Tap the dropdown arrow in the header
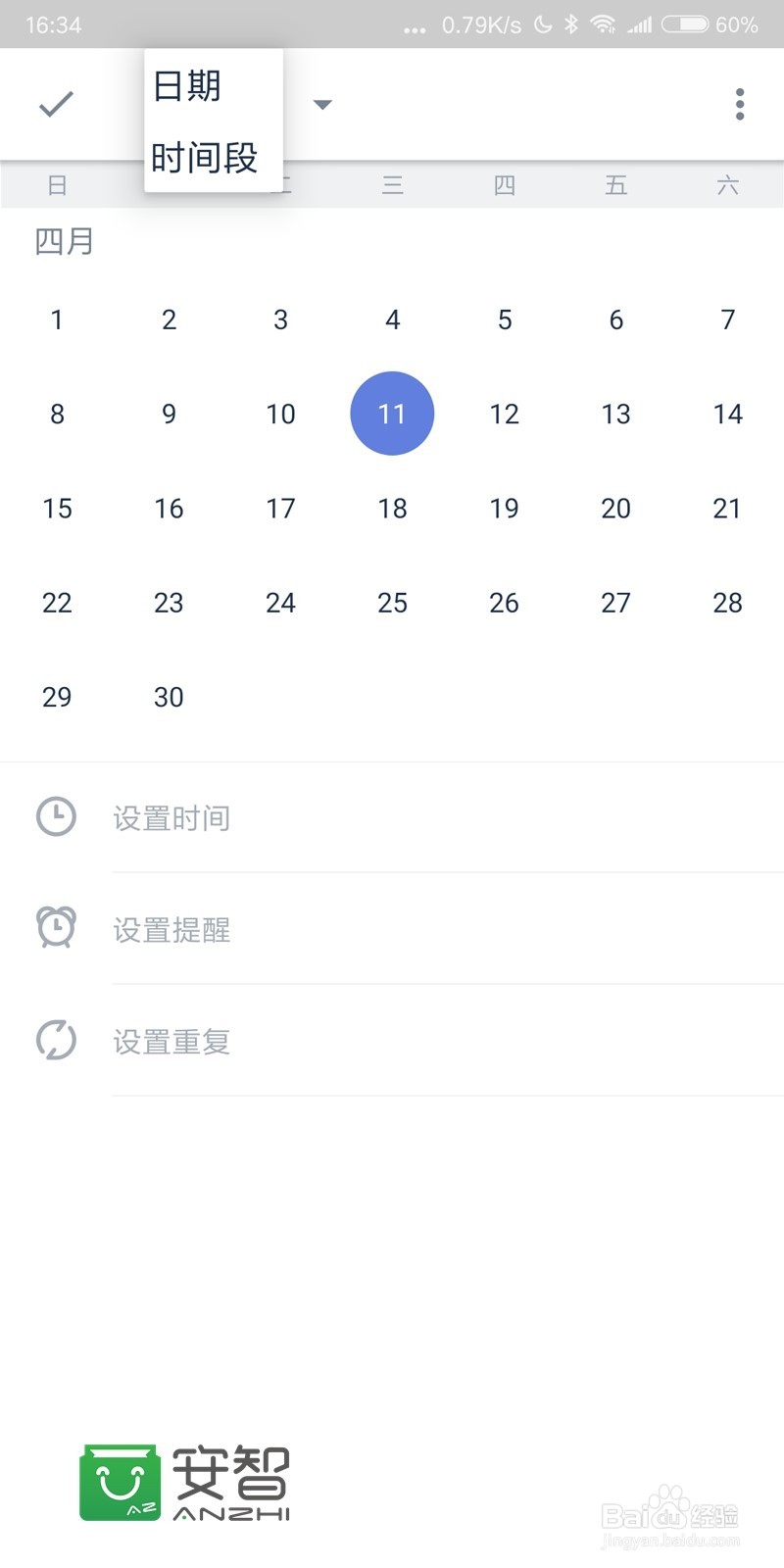 (x=322, y=104)
